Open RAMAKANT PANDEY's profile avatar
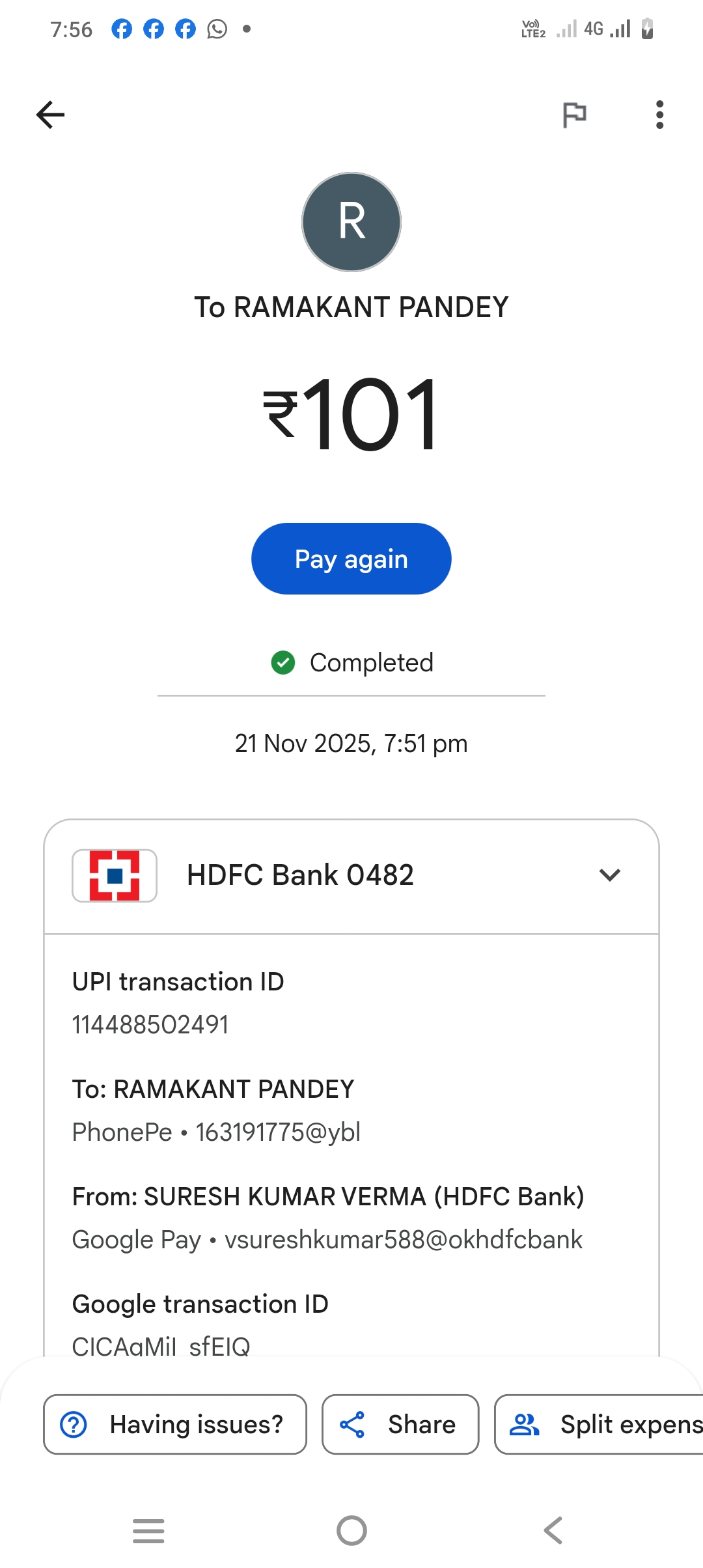This screenshot has width=703, height=1568. (x=351, y=222)
